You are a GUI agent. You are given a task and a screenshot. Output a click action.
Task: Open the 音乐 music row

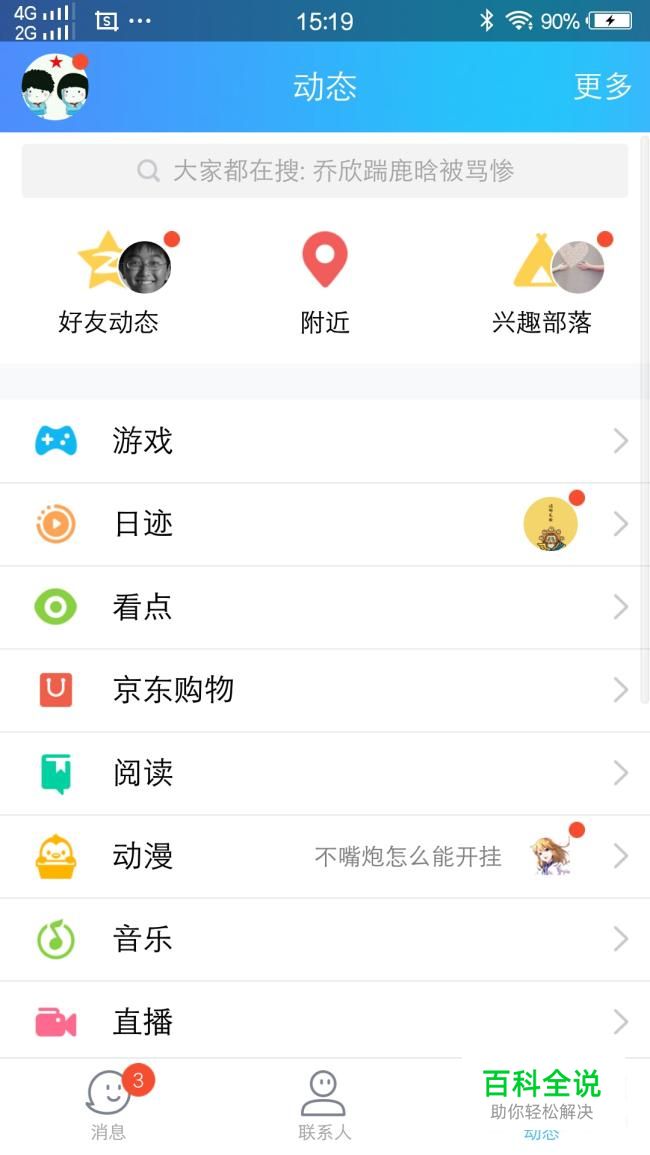tap(325, 939)
